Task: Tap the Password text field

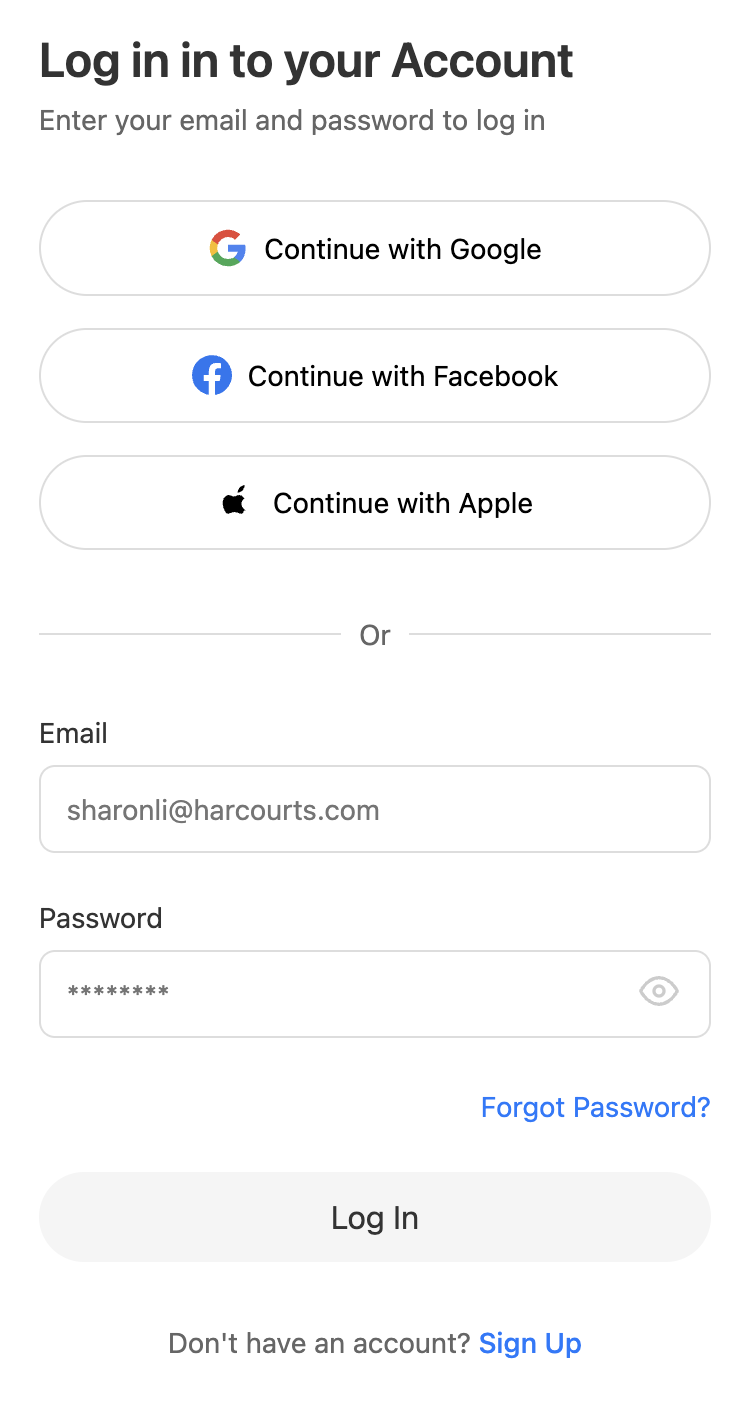Action: coord(340,994)
